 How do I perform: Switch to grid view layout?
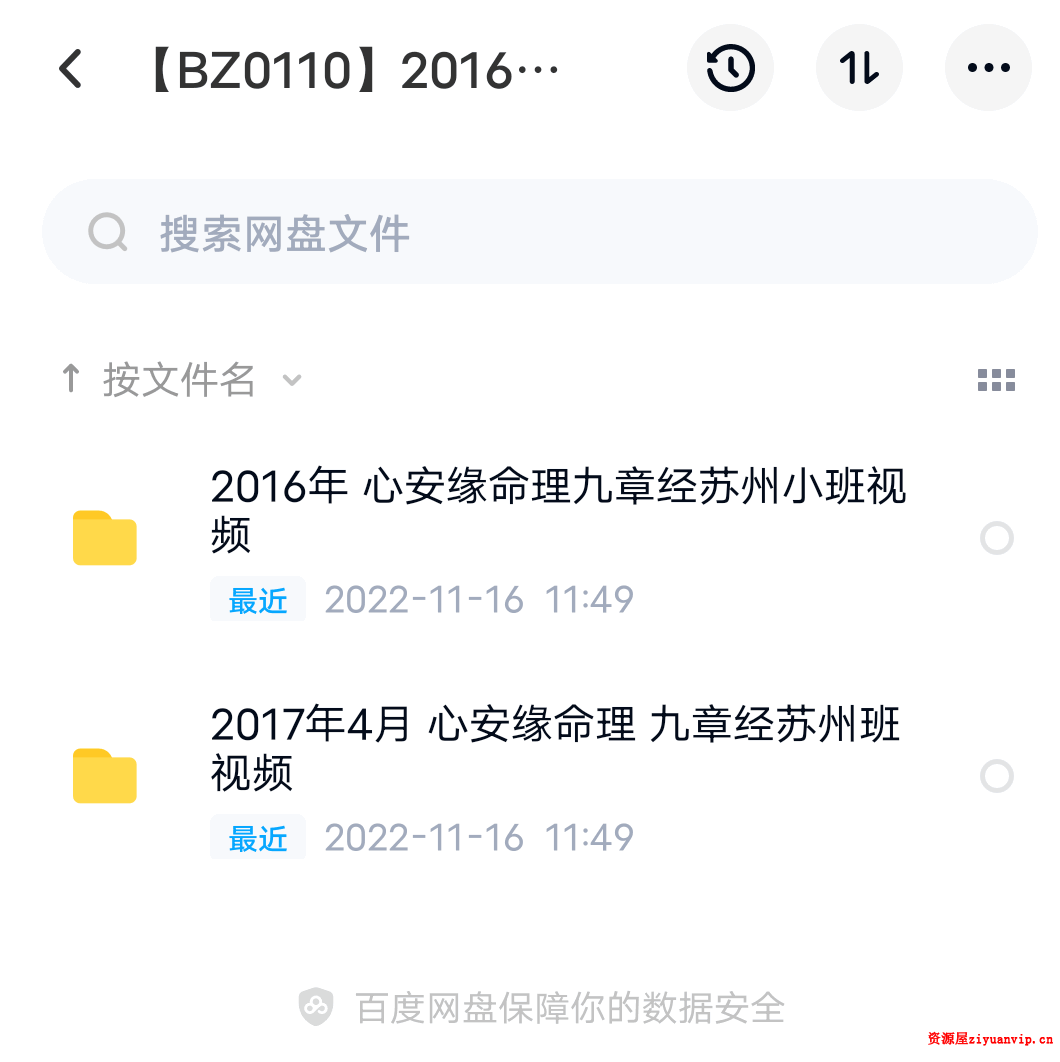tap(996, 380)
